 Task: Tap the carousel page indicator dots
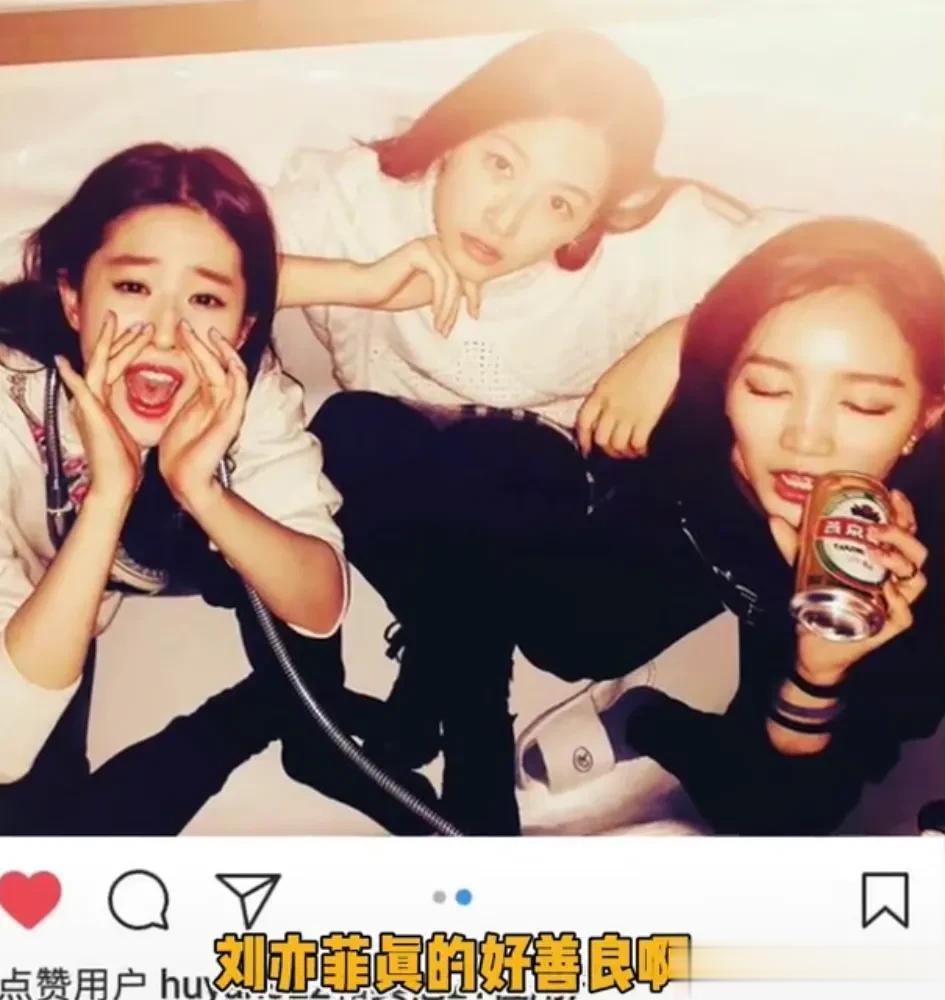pos(452,897)
